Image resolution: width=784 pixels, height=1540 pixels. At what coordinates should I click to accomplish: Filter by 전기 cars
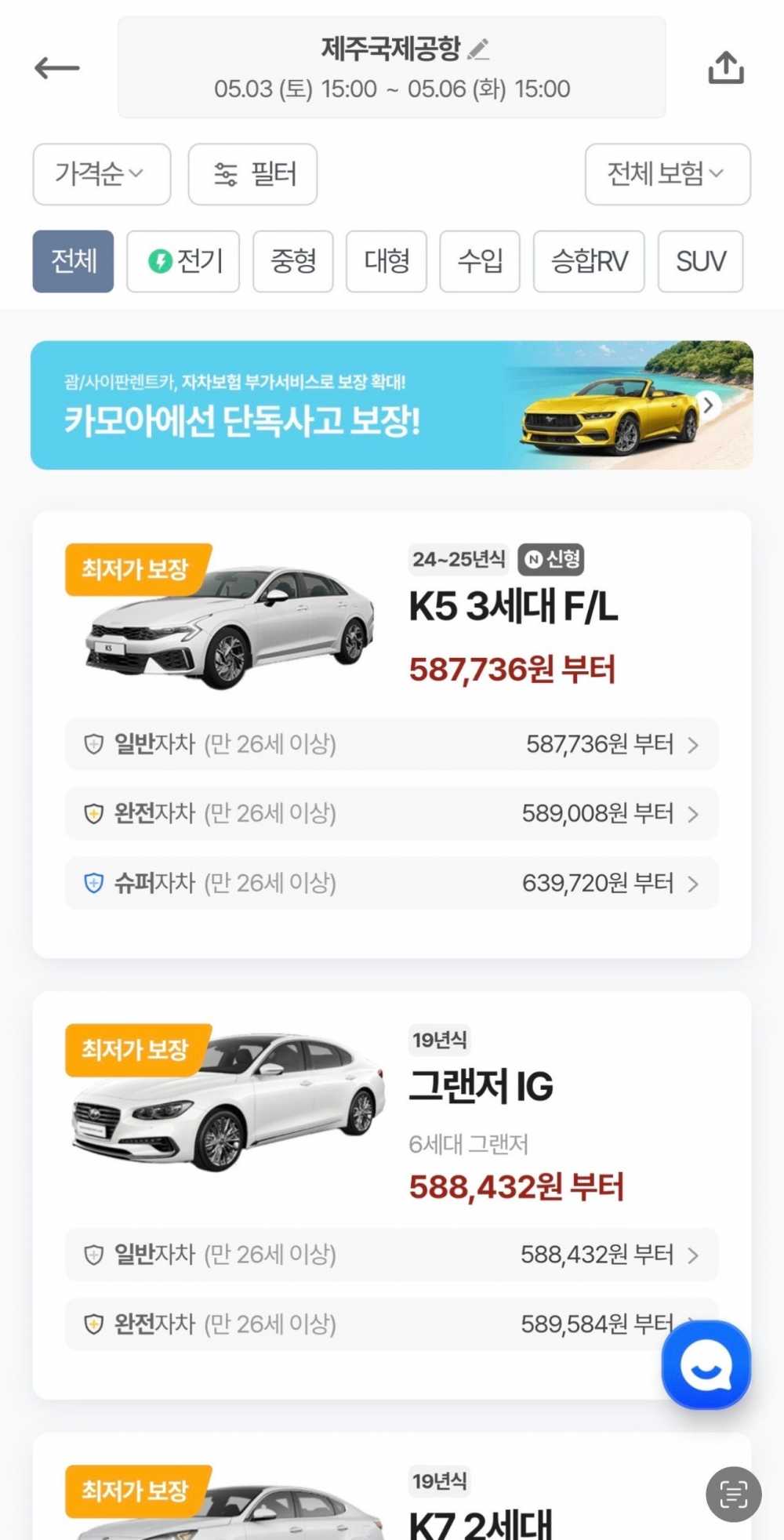tap(183, 261)
